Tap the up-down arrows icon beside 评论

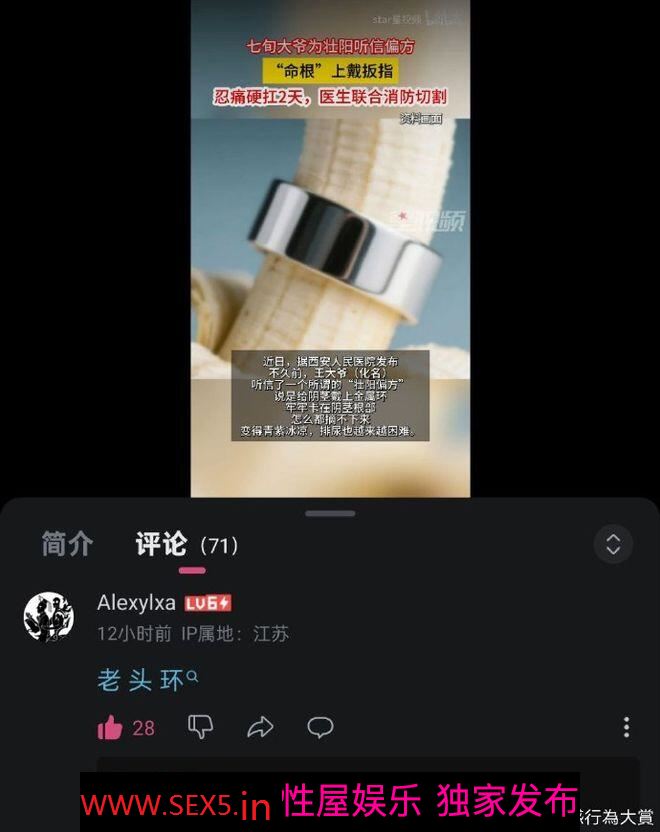[x=613, y=545]
